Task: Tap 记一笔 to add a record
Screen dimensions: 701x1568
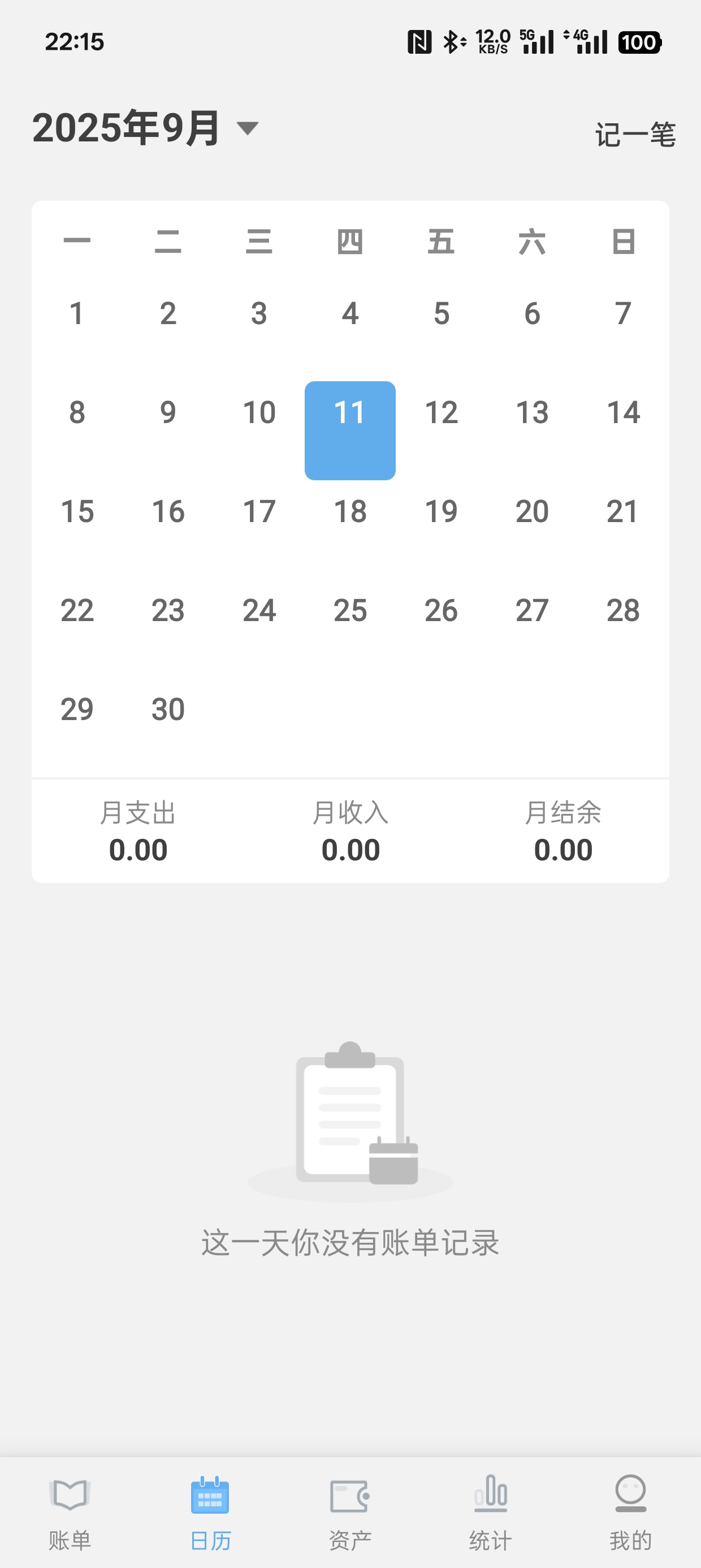Action: pos(635,135)
